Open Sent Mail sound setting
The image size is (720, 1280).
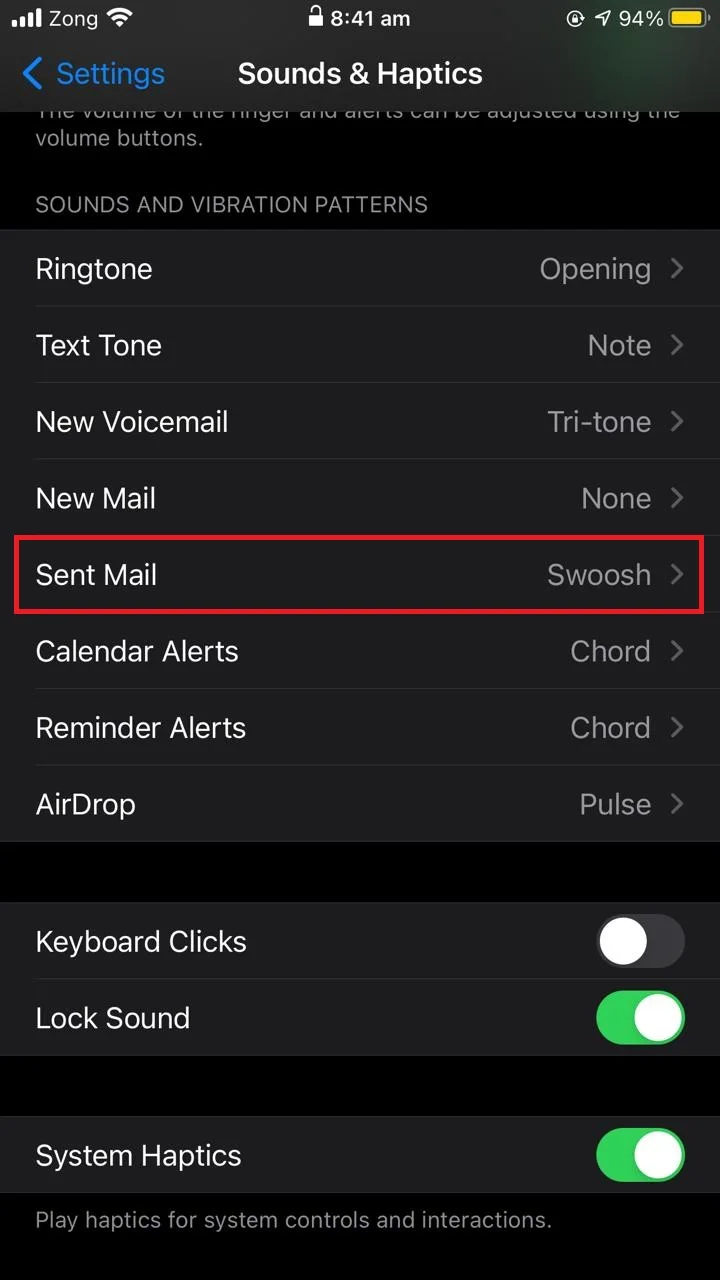click(x=360, y=575)
